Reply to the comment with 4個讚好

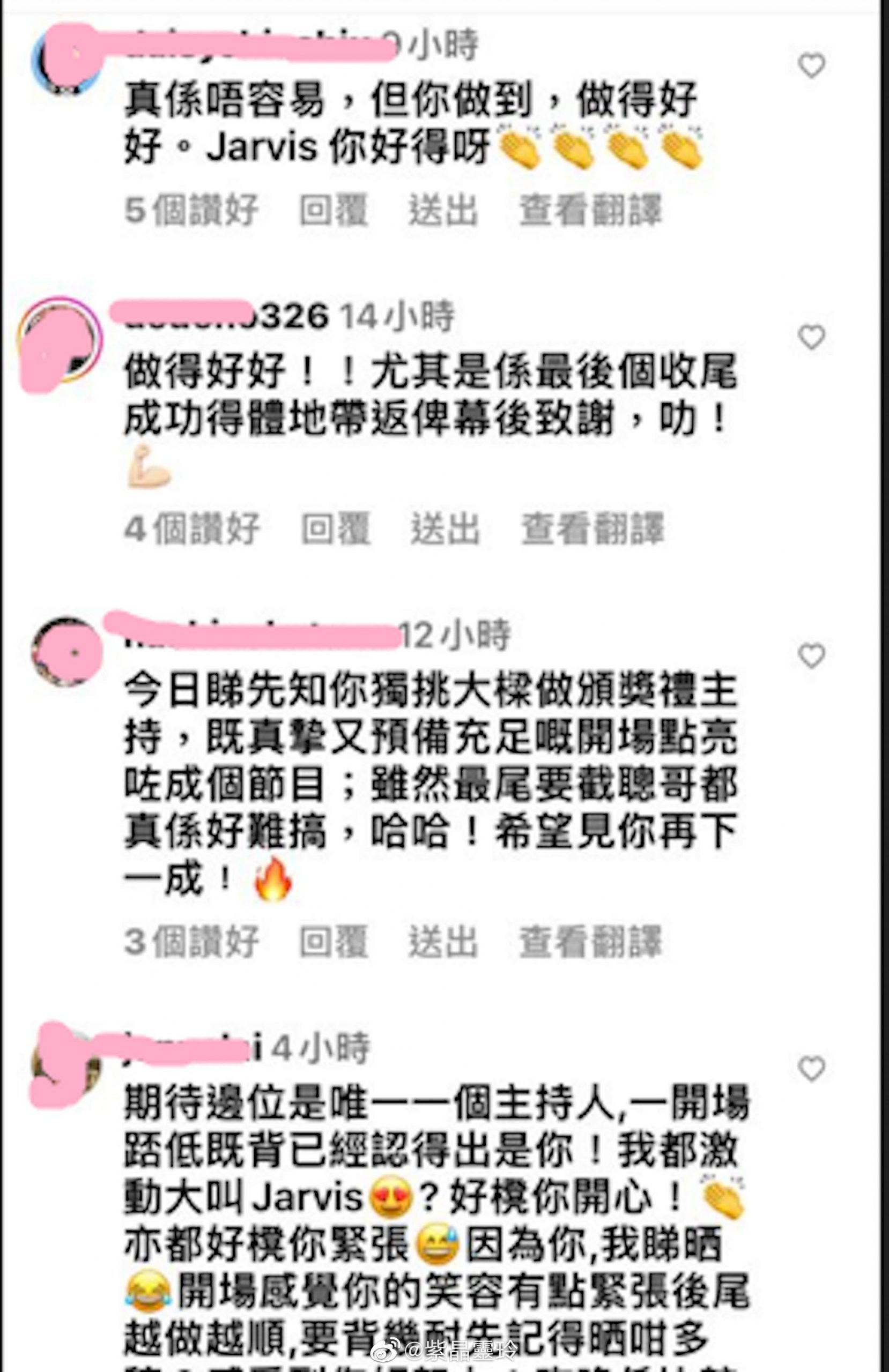coord(335,528)
